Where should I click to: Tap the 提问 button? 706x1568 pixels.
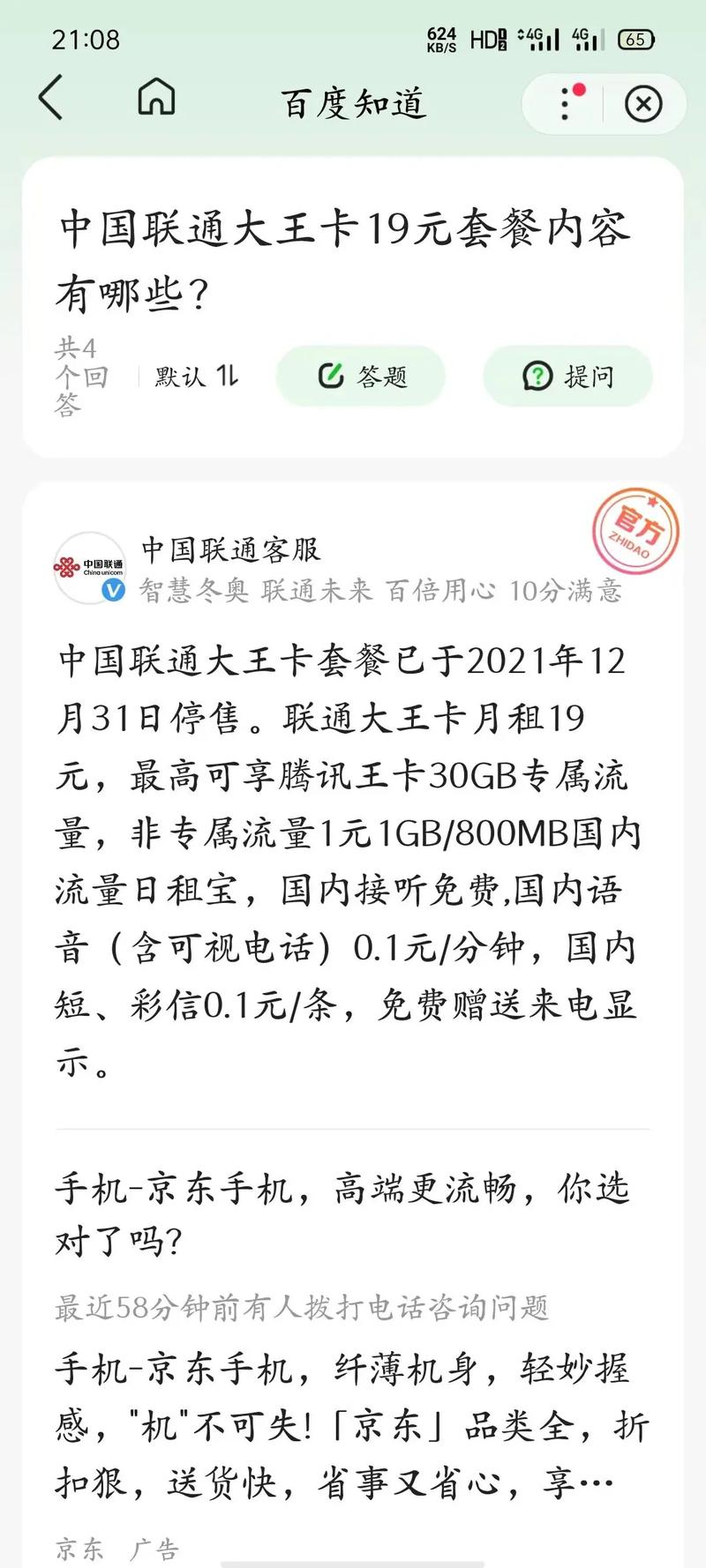click(x=567, y=377)
